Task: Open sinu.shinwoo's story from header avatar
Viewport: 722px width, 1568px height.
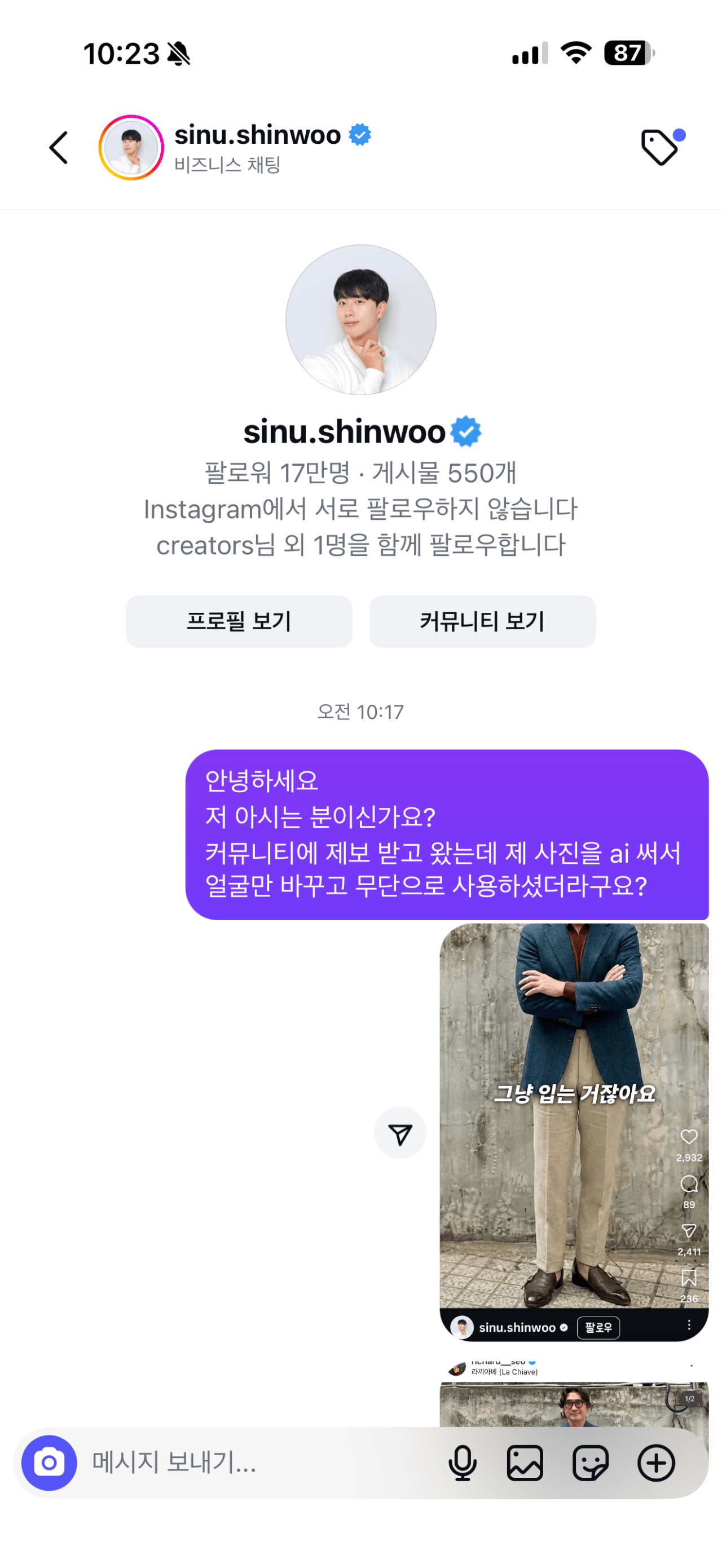Action: [131, 148]
